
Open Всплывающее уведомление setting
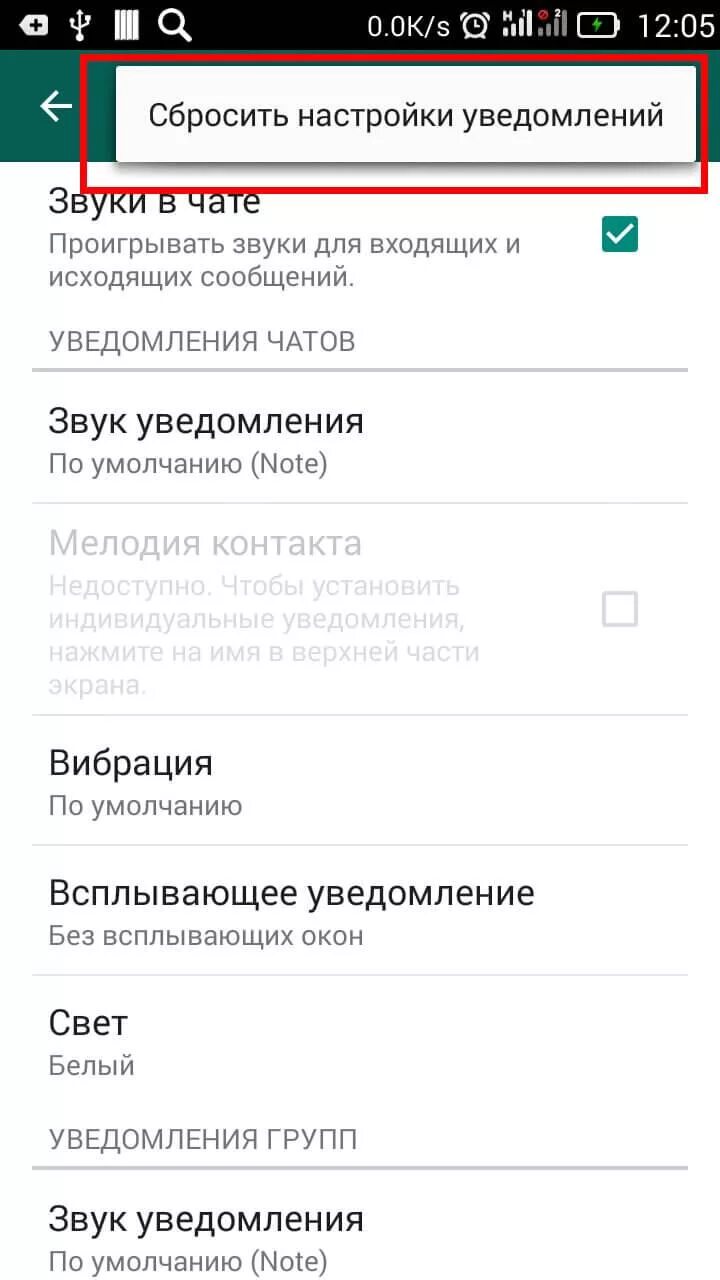coord(360,911)
